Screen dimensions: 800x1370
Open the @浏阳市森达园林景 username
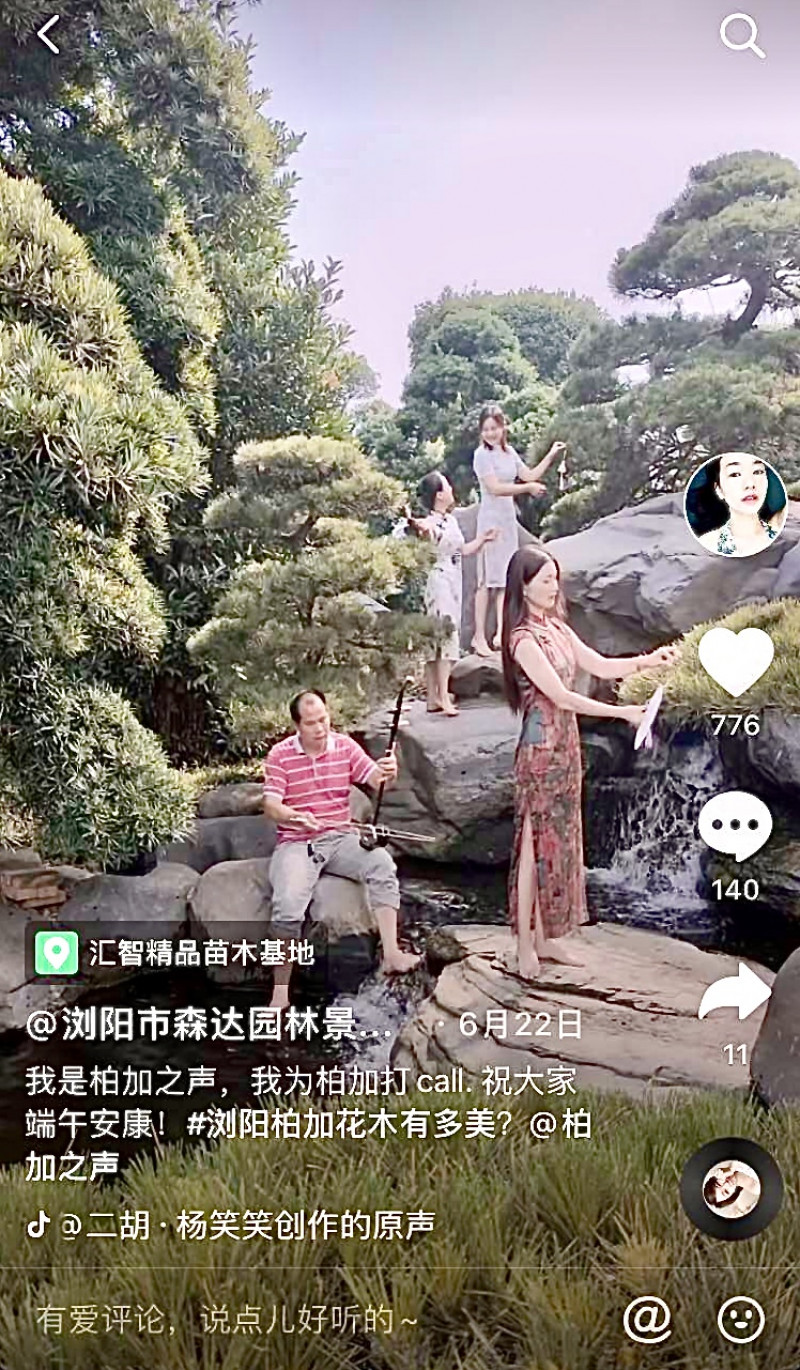pyautogui.click(x=208, y=1025)
